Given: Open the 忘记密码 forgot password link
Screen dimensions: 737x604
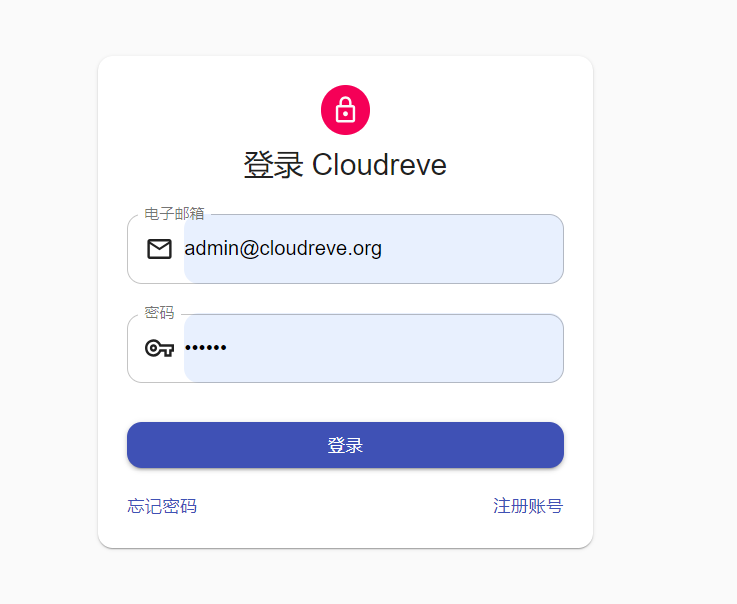Looking at the screenshot, I should (162, 506).
